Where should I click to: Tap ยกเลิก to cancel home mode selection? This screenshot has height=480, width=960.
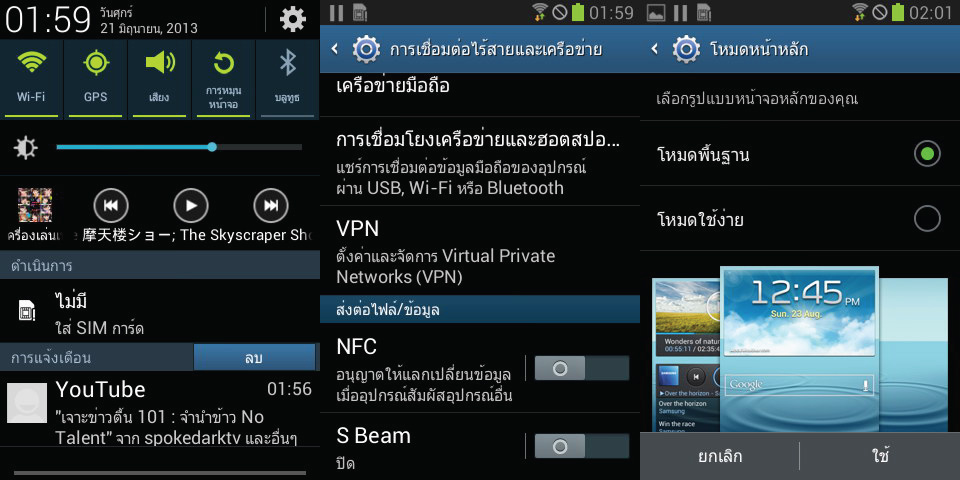[720, 456]
